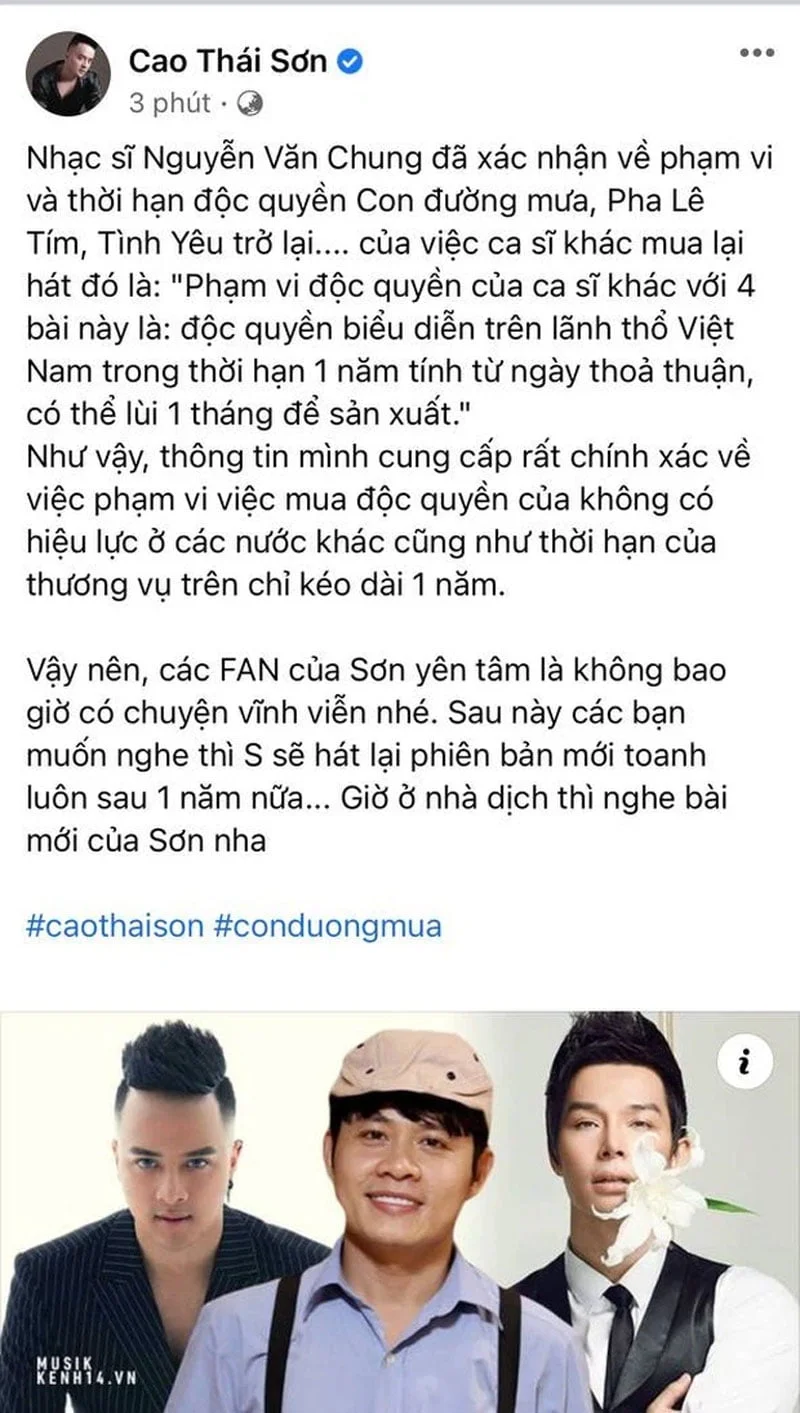Tap the info icon on the photo

(x=743, y=1062)
